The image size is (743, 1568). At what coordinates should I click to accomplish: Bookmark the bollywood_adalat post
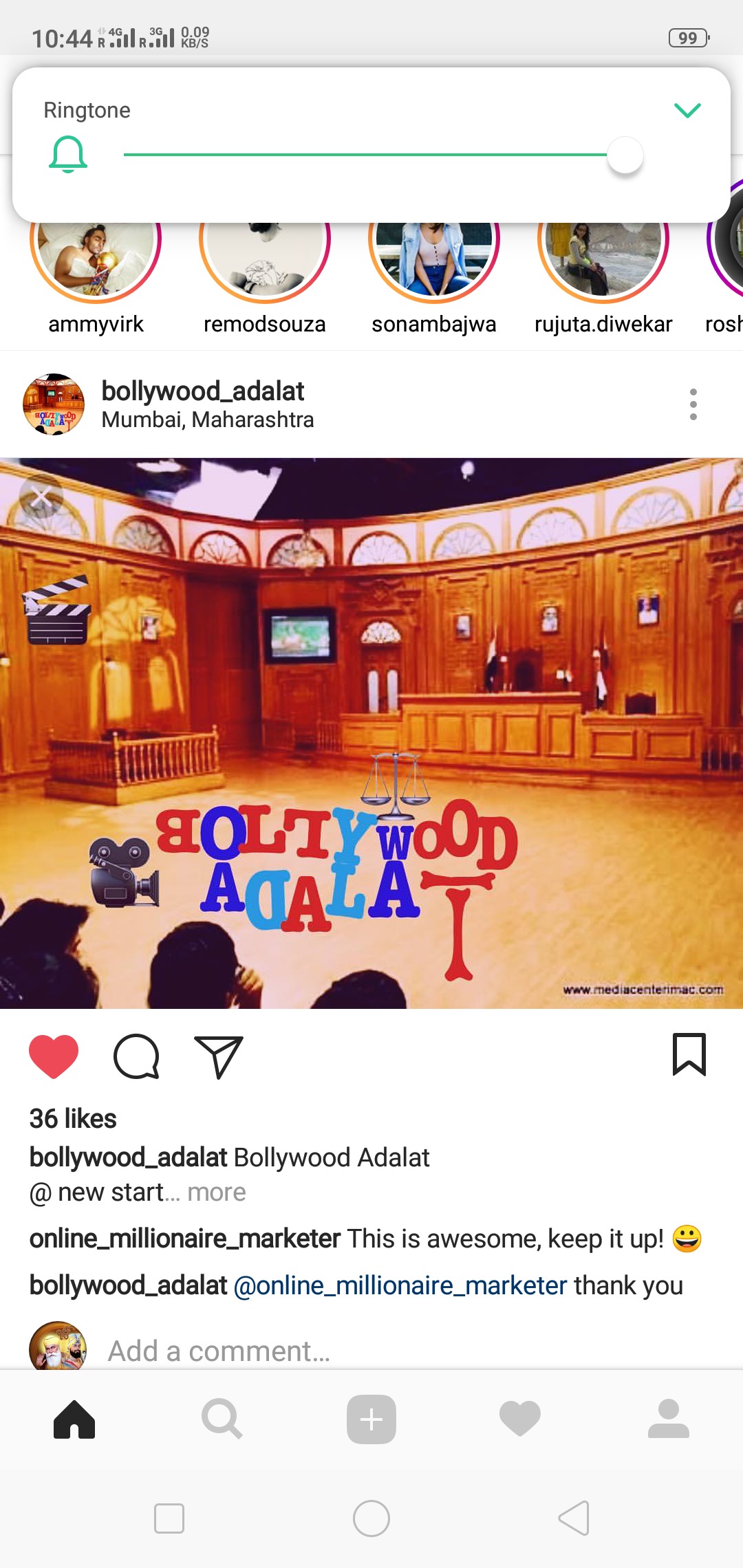click(x=689, y=1054)
